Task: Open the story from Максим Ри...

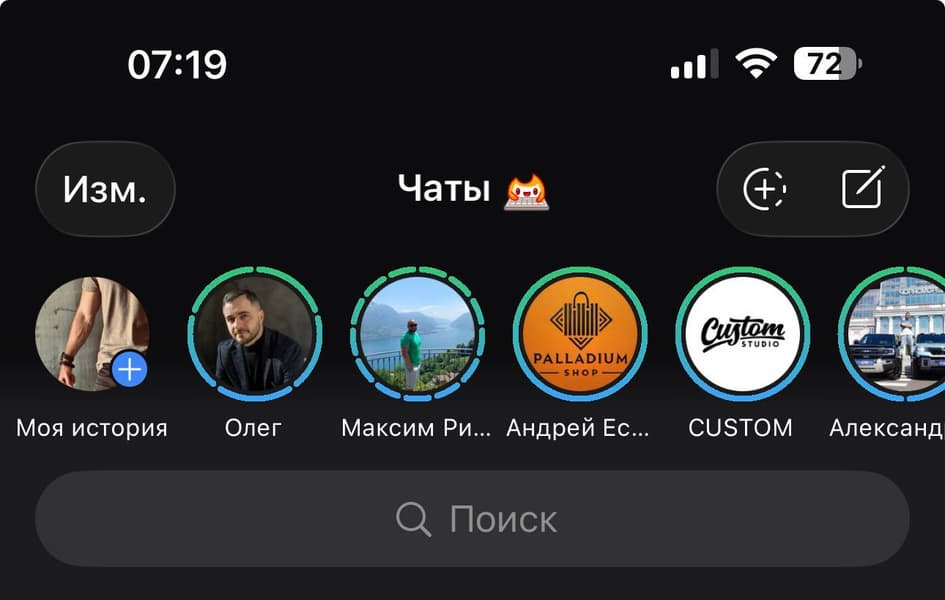Action: tap(417, 334)
